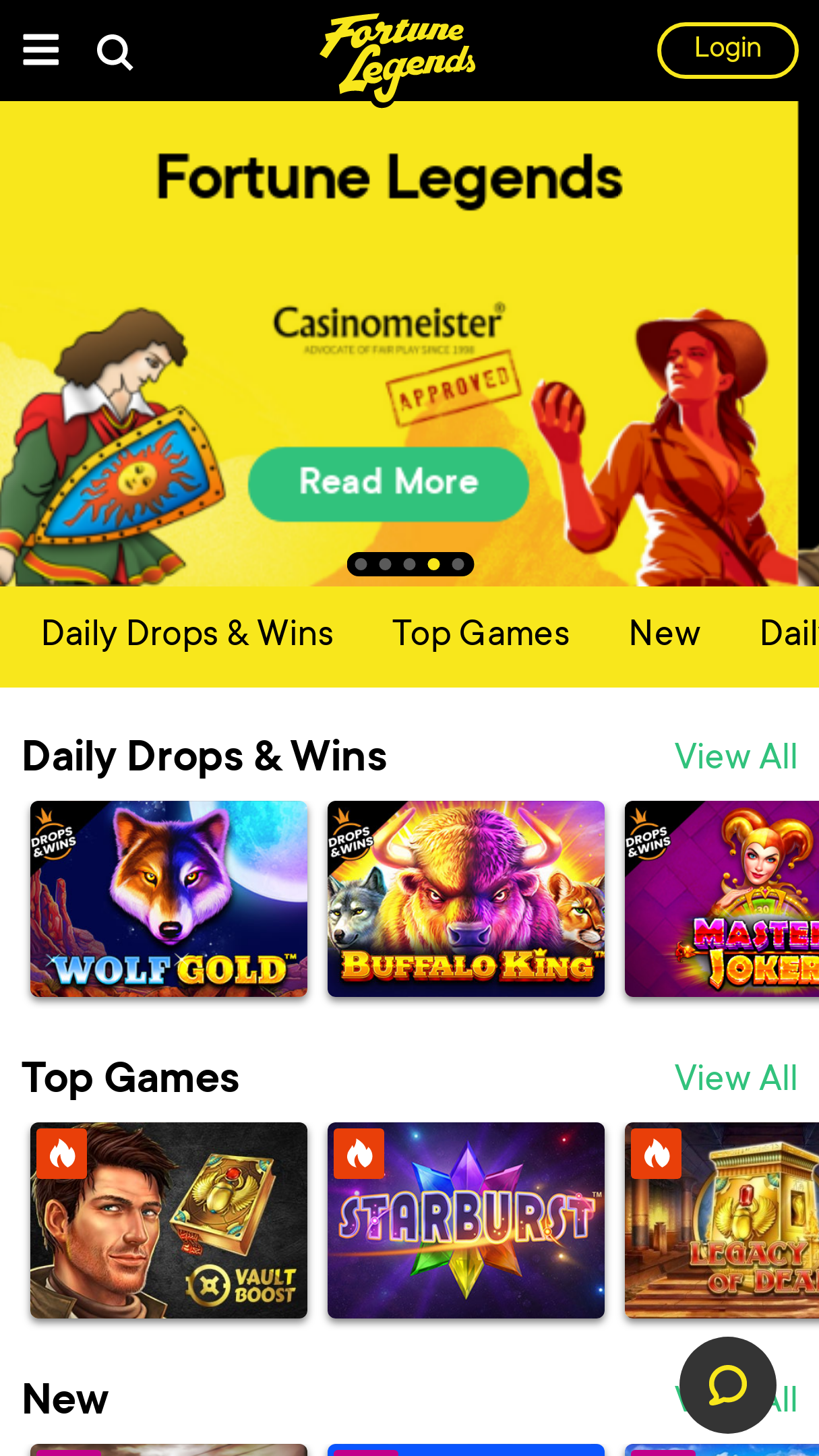The image size is (819, 1456).
Task: Open the search icon
Action: 115,52
